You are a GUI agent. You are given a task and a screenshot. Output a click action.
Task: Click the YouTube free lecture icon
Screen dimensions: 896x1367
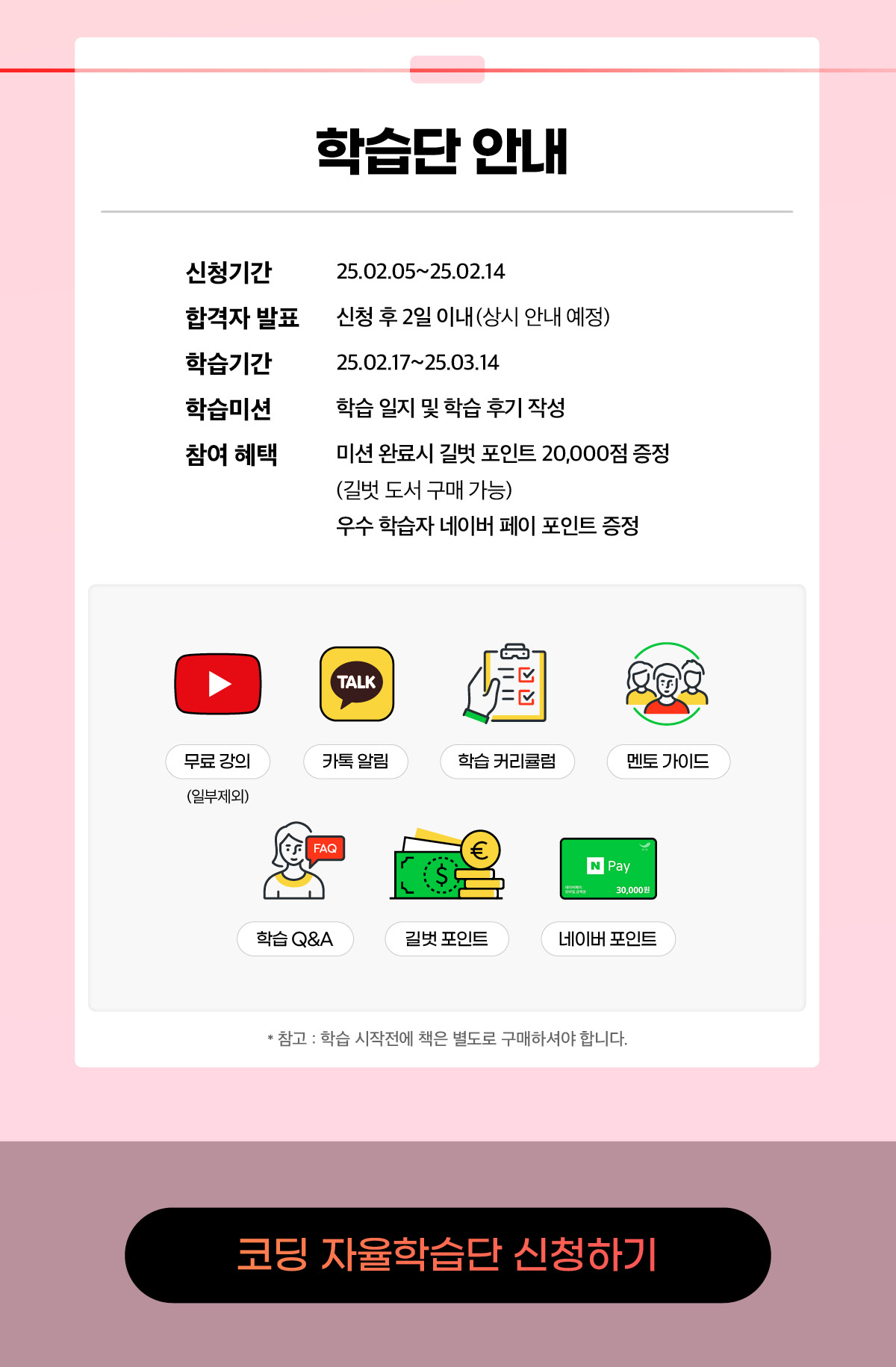pos(218,683)
